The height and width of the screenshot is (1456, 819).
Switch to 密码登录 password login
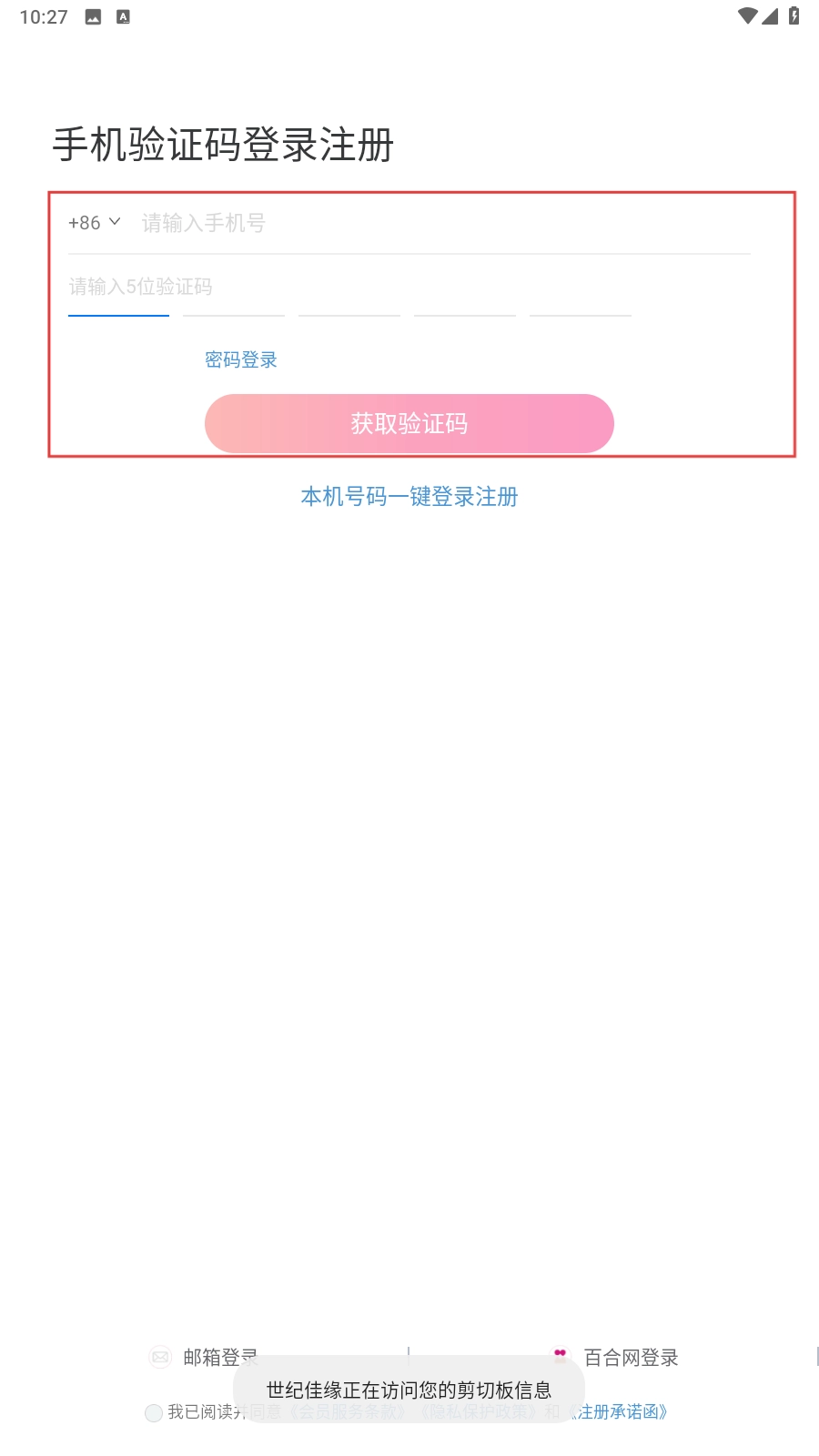(240, 360)
